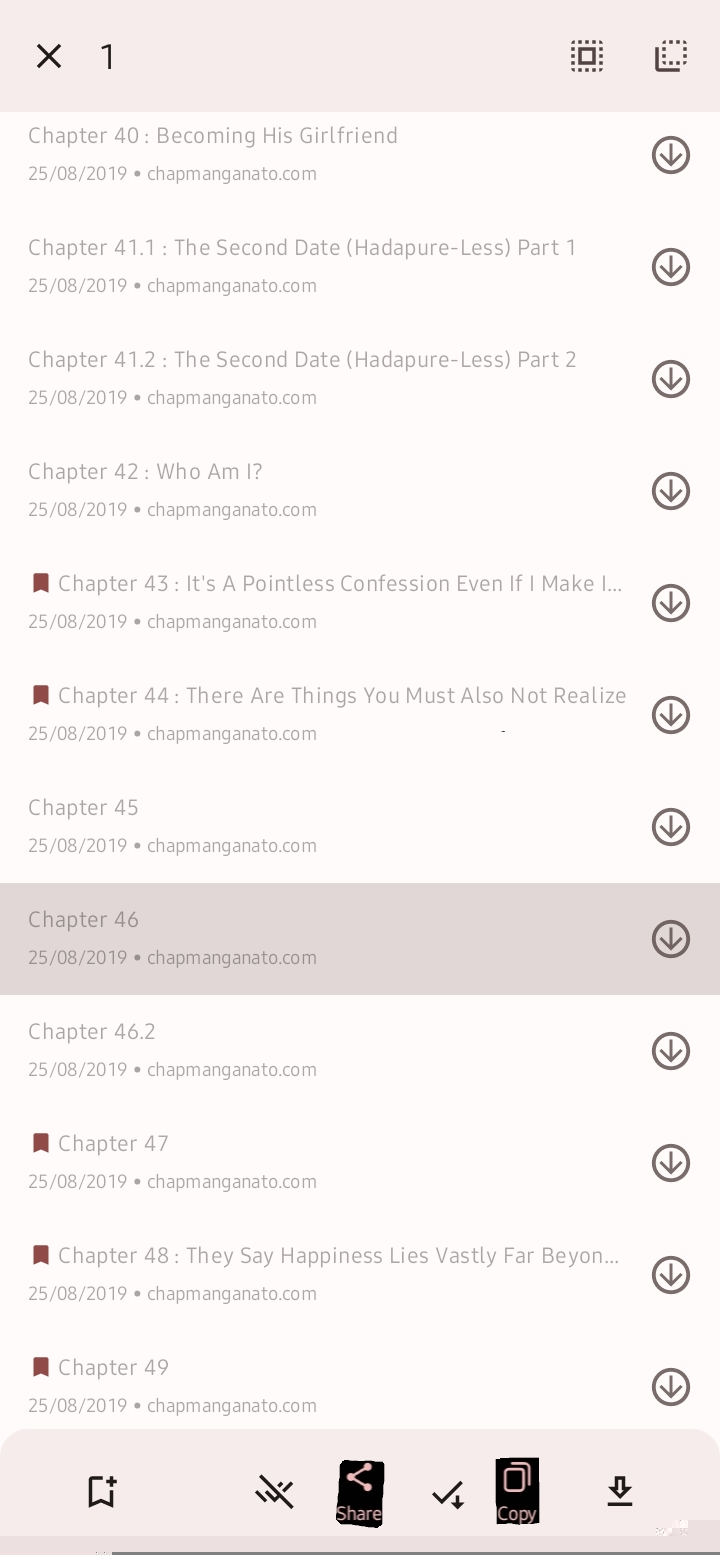Viewport: 720px width, 1555px height.
Task: Share the selected chapter
Action: tap(360, 1491)
